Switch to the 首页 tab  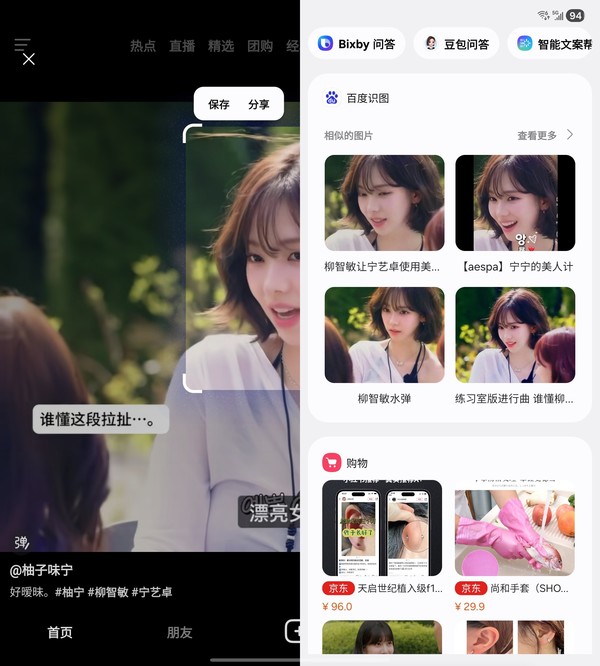[x=60, y=632]
